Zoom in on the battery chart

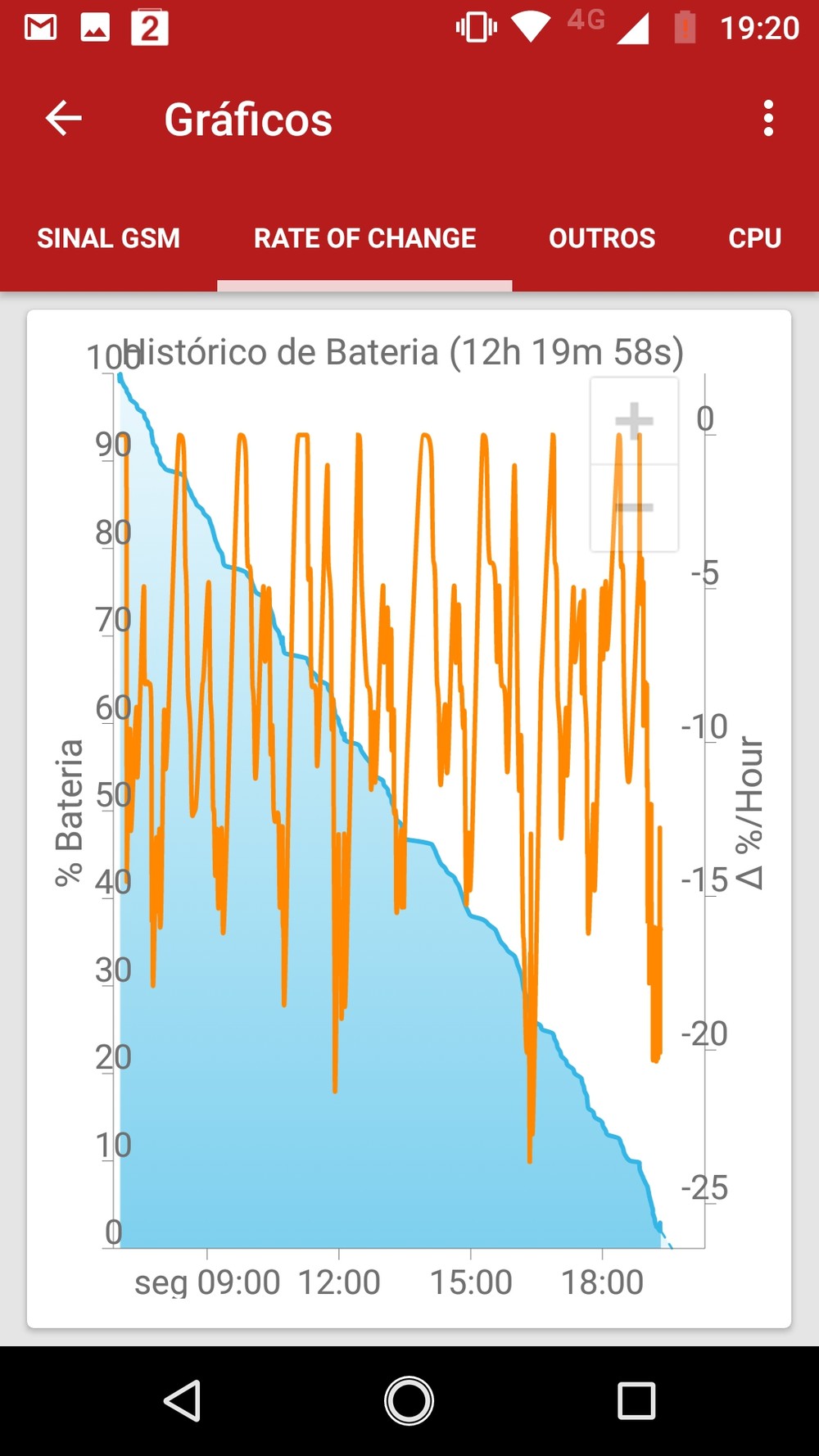click(634, 422)
